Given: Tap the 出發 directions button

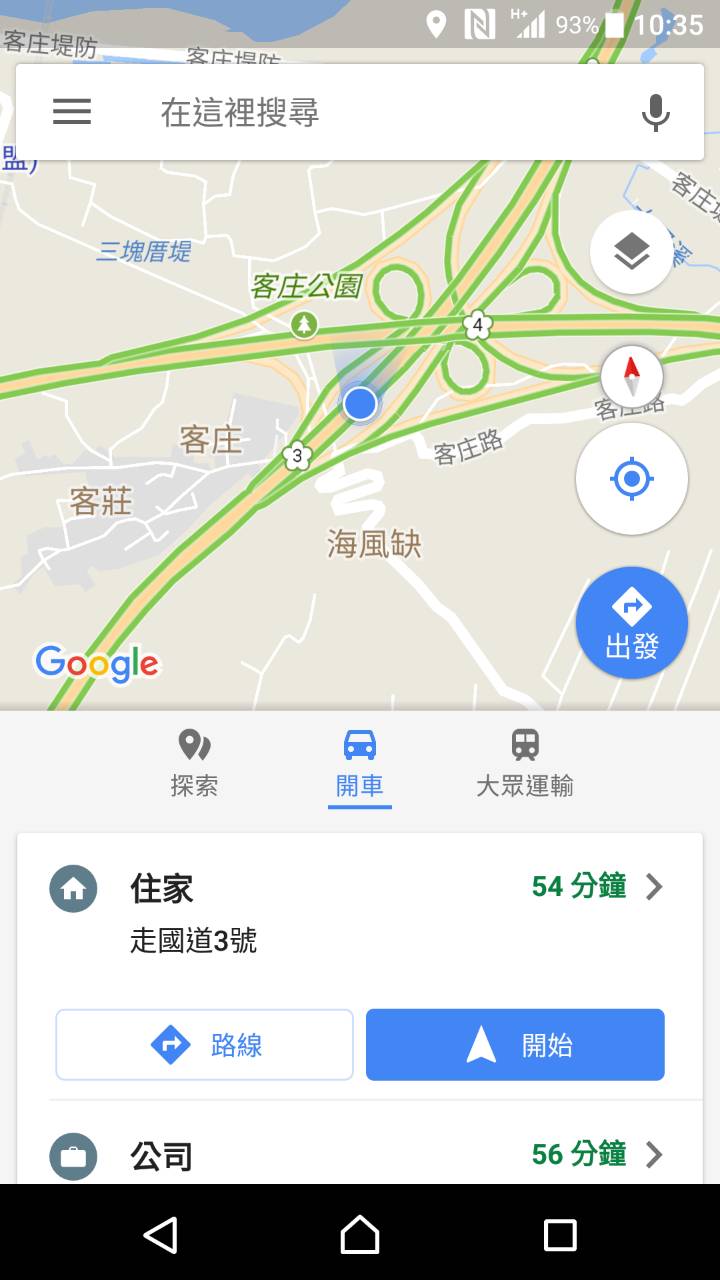Looking at the screenshot, I should 631,622.
